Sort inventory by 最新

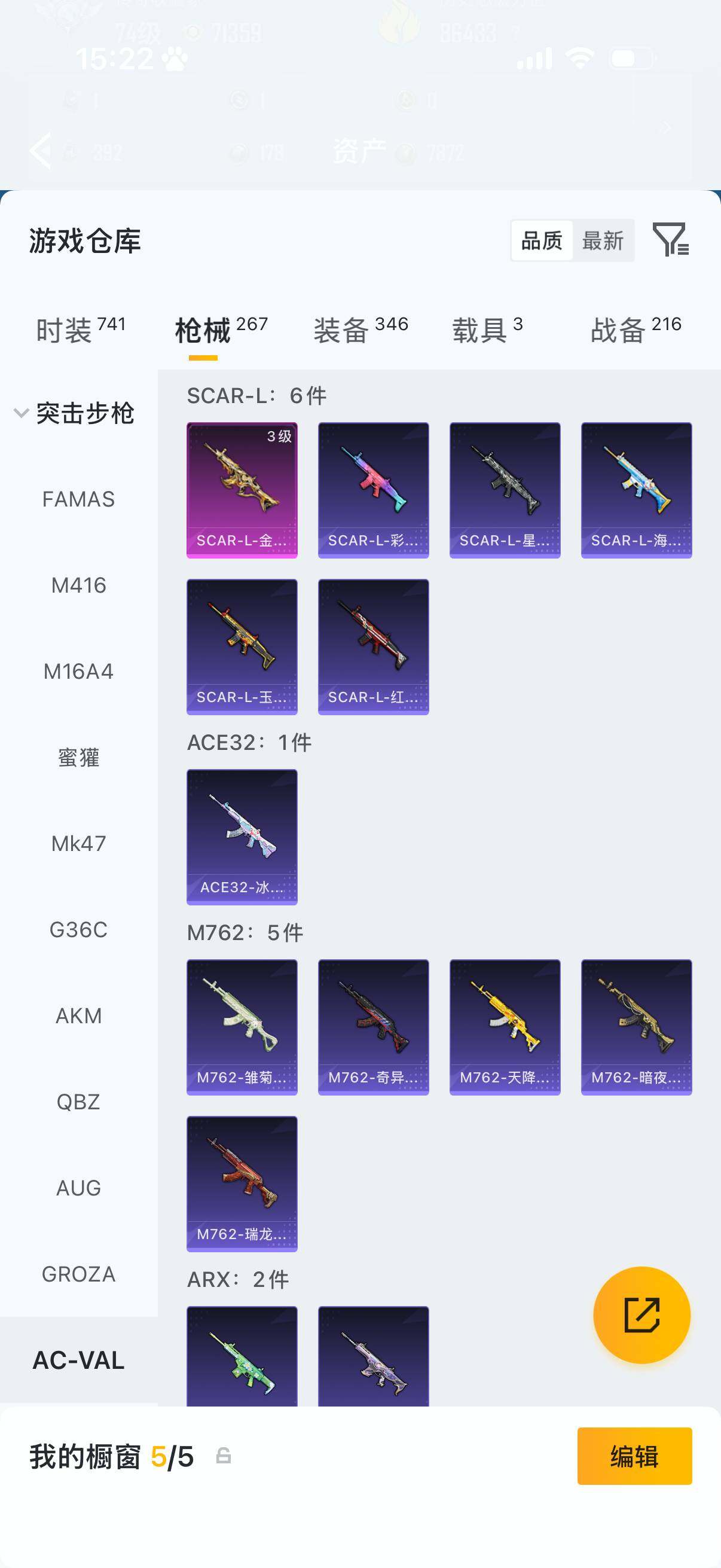pyautogui.click(x=603, y=240)
